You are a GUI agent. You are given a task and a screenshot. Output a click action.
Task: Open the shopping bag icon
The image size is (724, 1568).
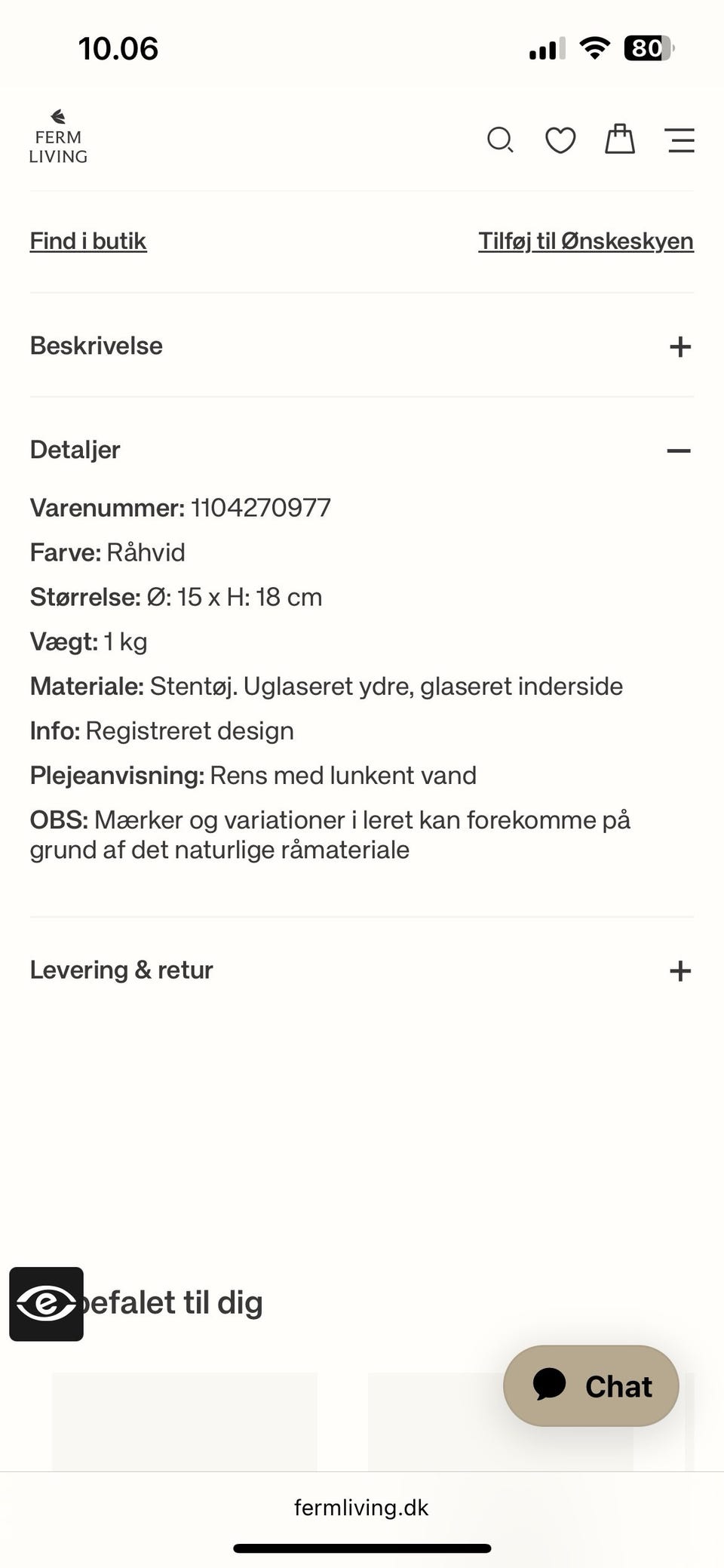pos(619,139)
